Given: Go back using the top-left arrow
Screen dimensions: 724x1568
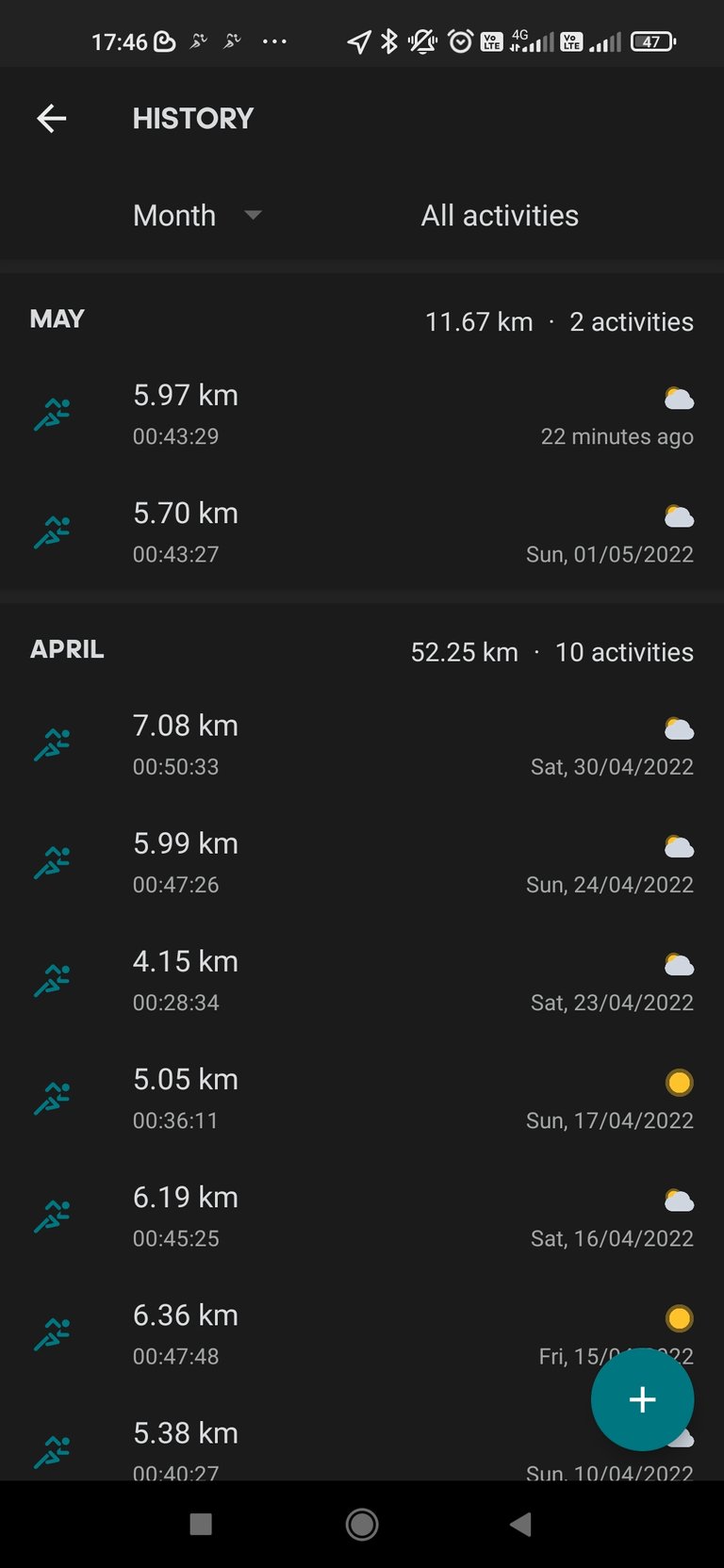Looking at the screenshot, I should [52, 119].
